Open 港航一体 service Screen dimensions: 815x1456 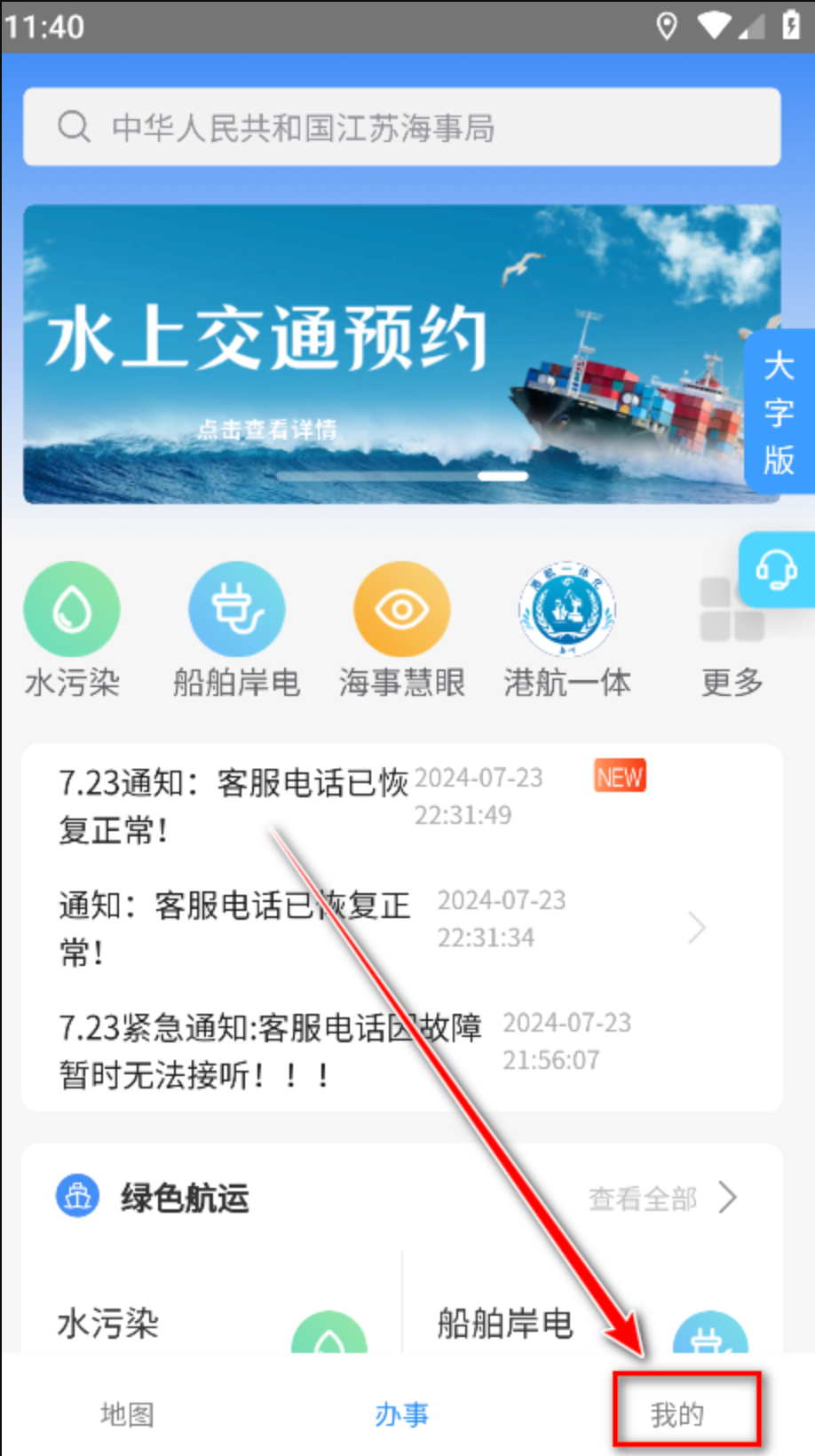click(566, 611)
